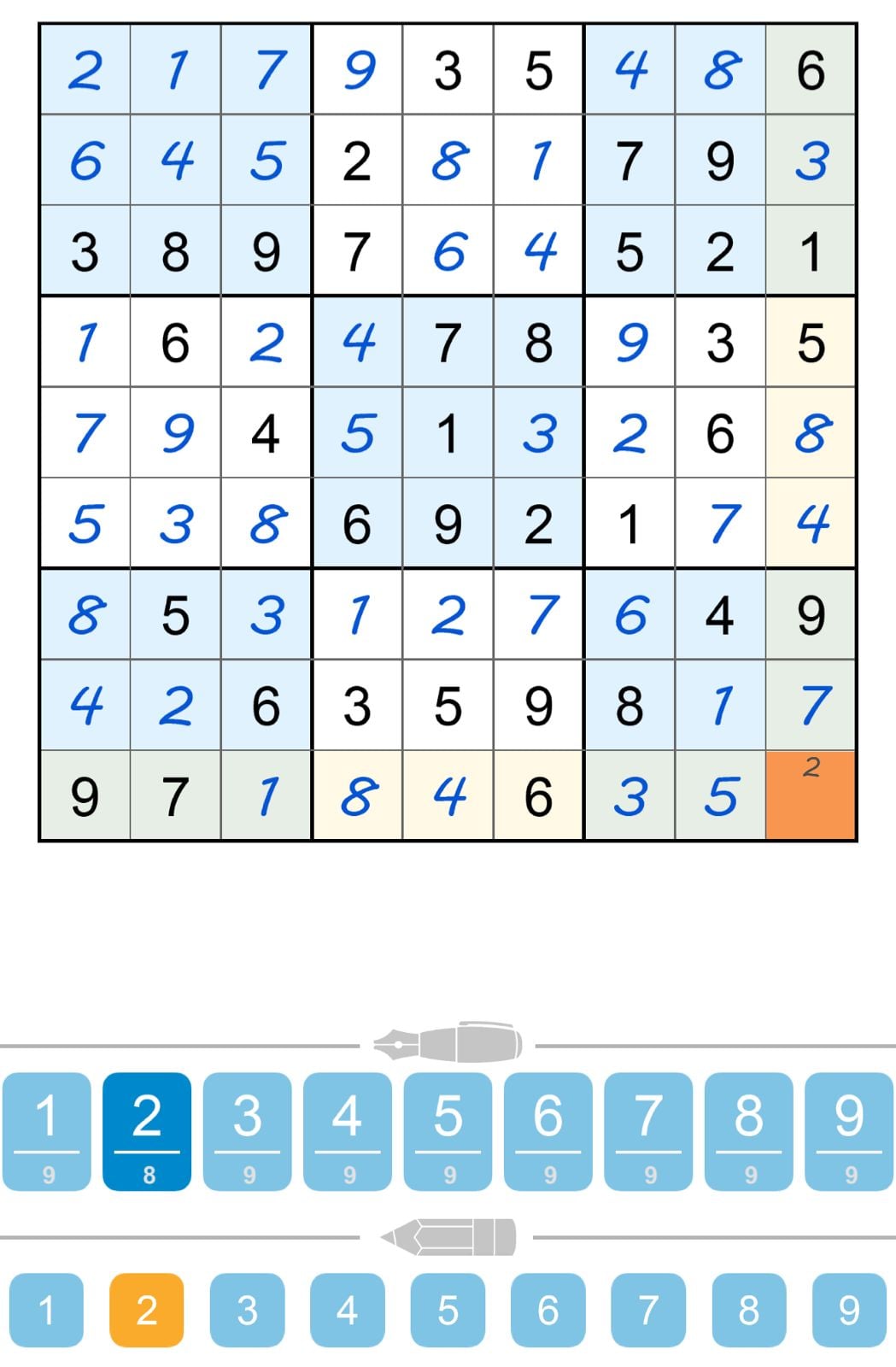Click the center grid cell containing 1
Viewport: 896px width, 1367px height.
(448, 434)
